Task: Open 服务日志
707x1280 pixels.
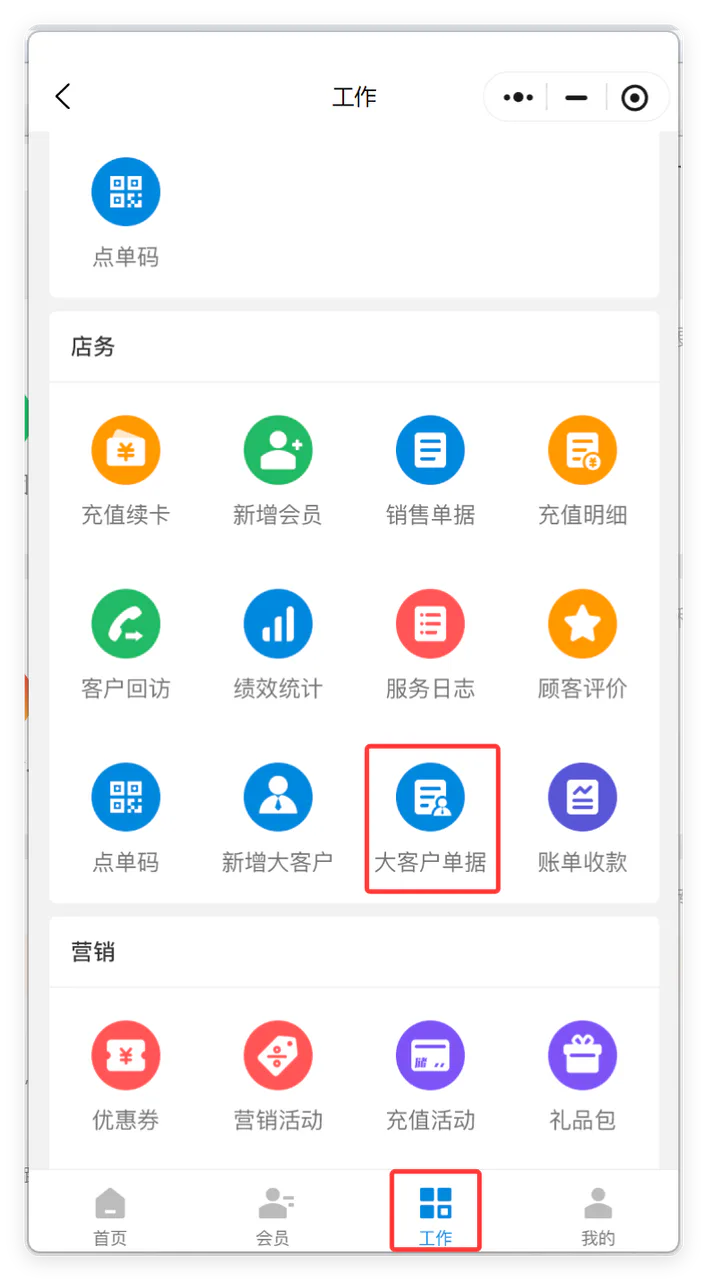Action: tap(430, 645)
